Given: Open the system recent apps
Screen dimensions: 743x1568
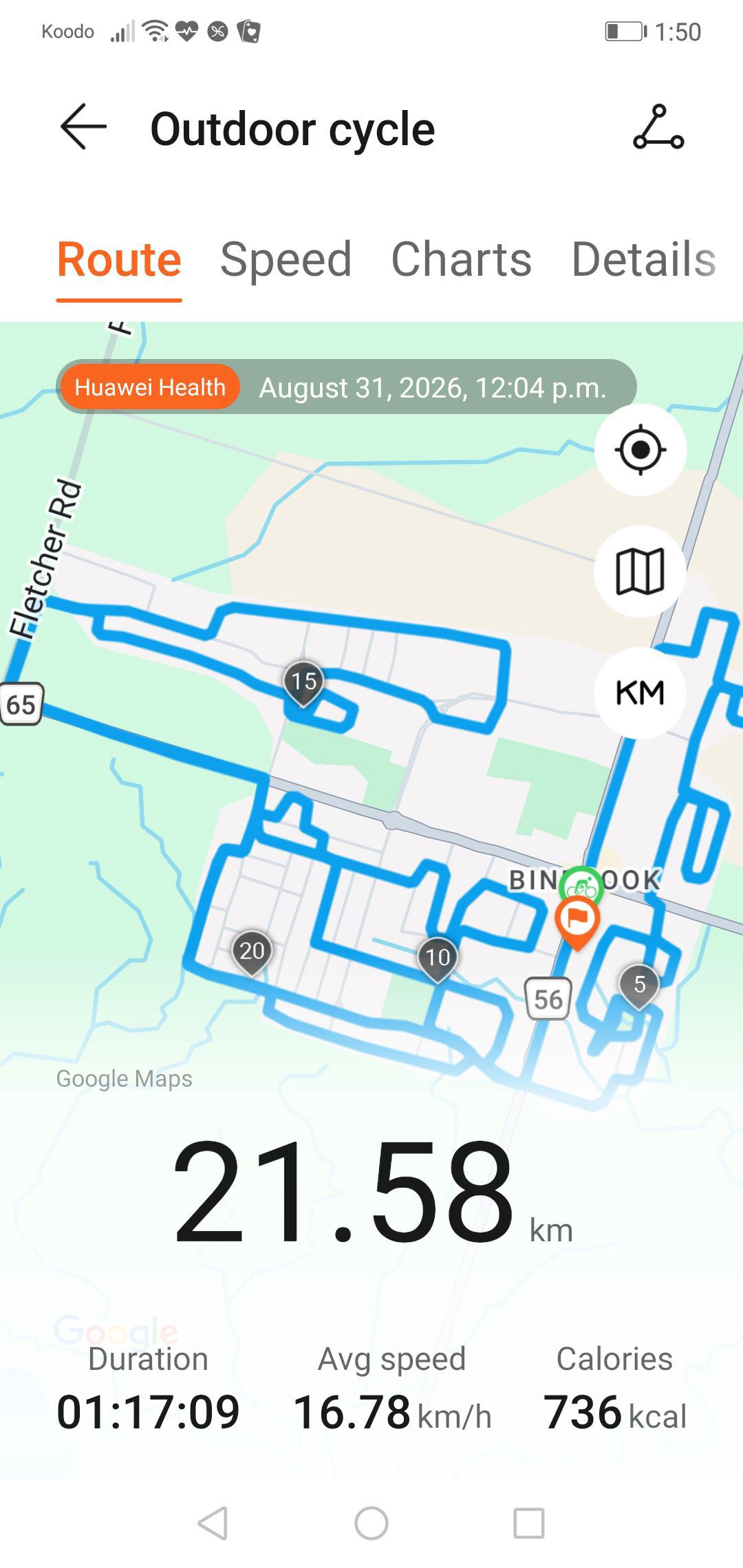Looking at the screenshot, I should (529, 1523).
